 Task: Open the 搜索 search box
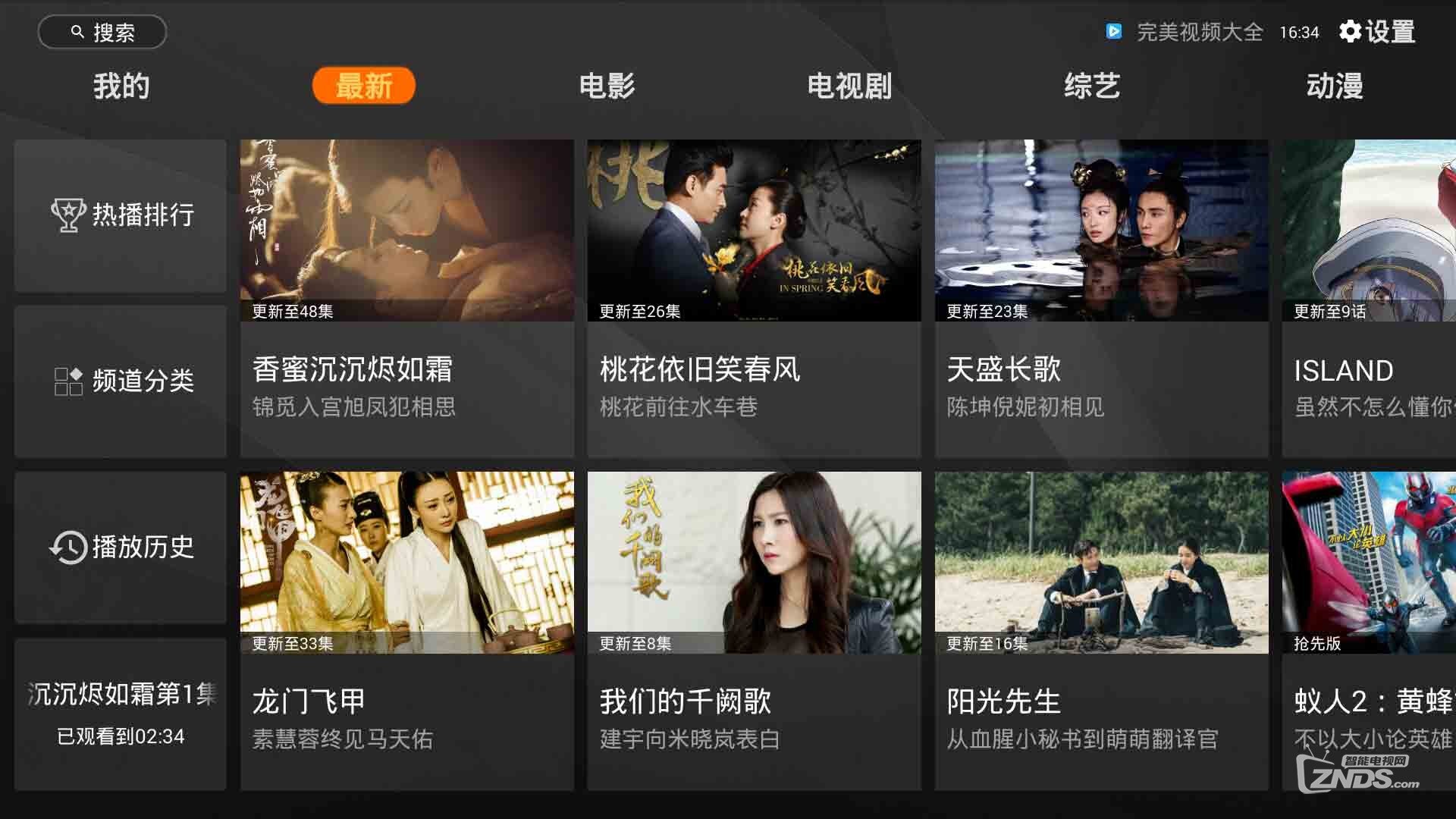pos(102,32)
